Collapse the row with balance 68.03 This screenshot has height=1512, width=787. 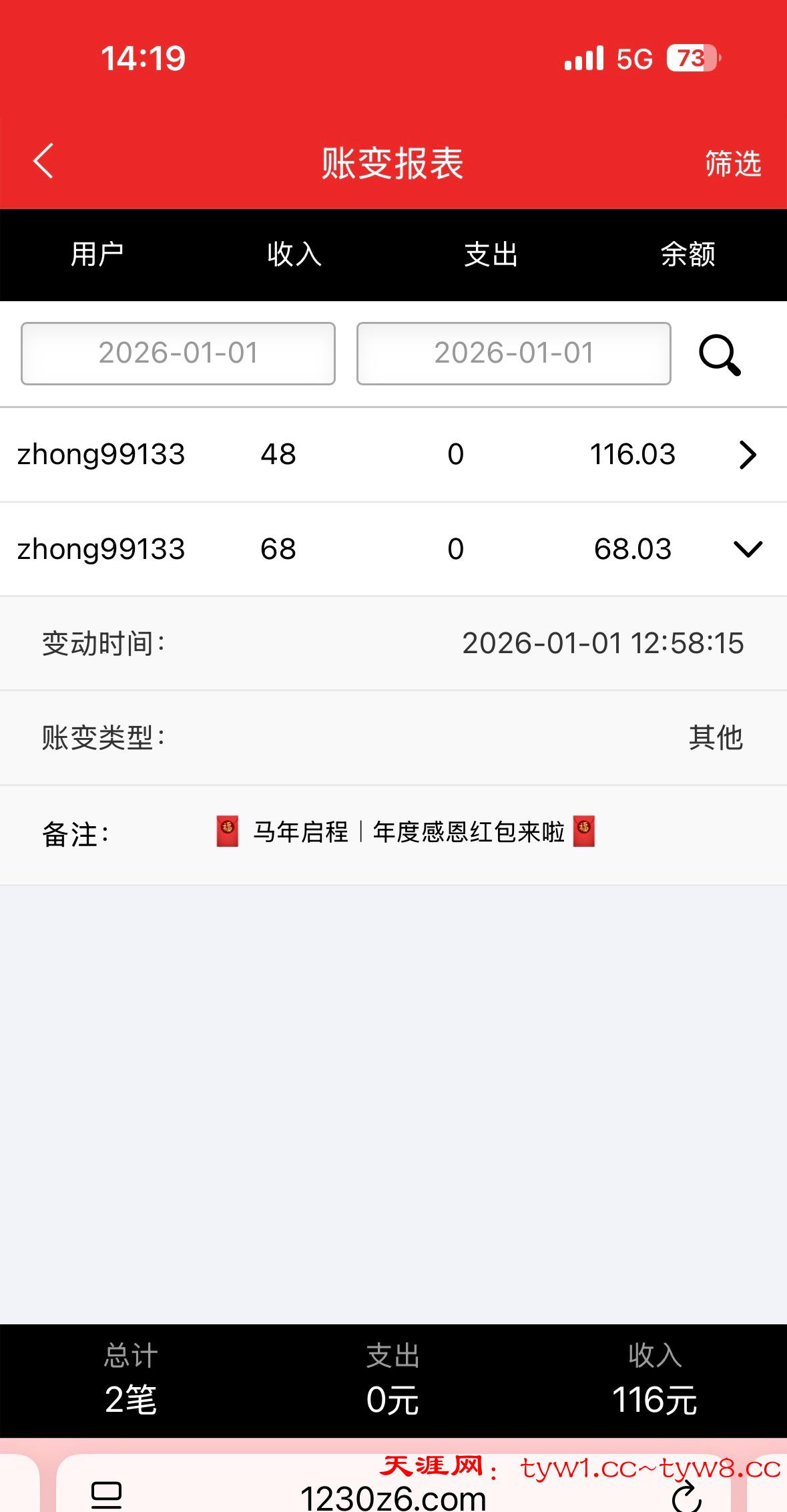tap(747, 550)
